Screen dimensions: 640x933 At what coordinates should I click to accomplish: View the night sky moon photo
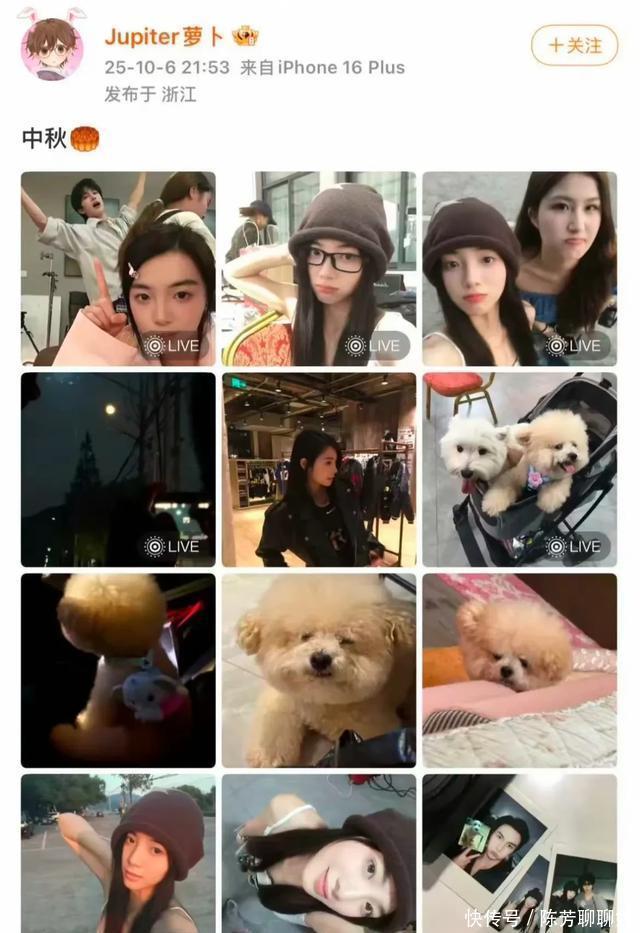pos(118,470)
